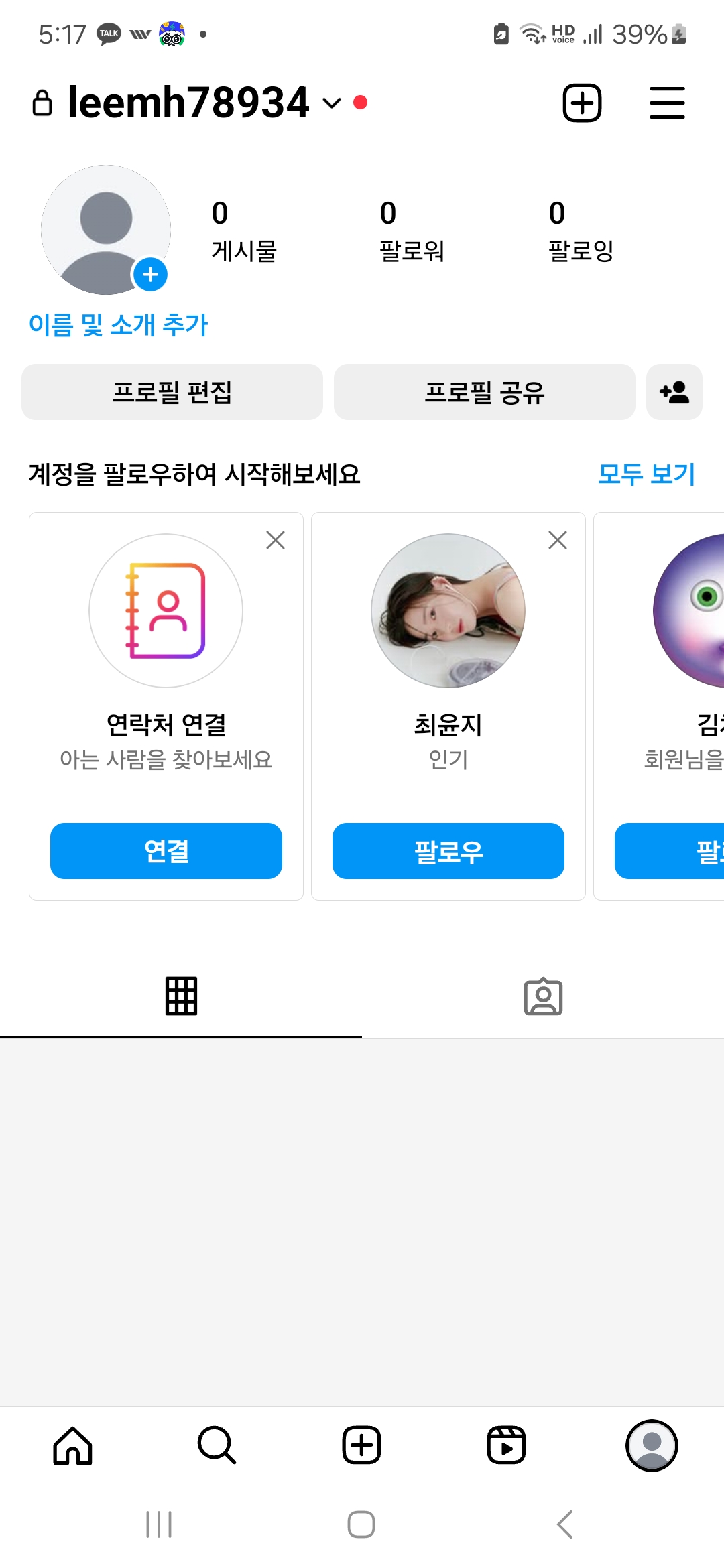Tap the 이름 및 소개 추가 link

point(118,325)
